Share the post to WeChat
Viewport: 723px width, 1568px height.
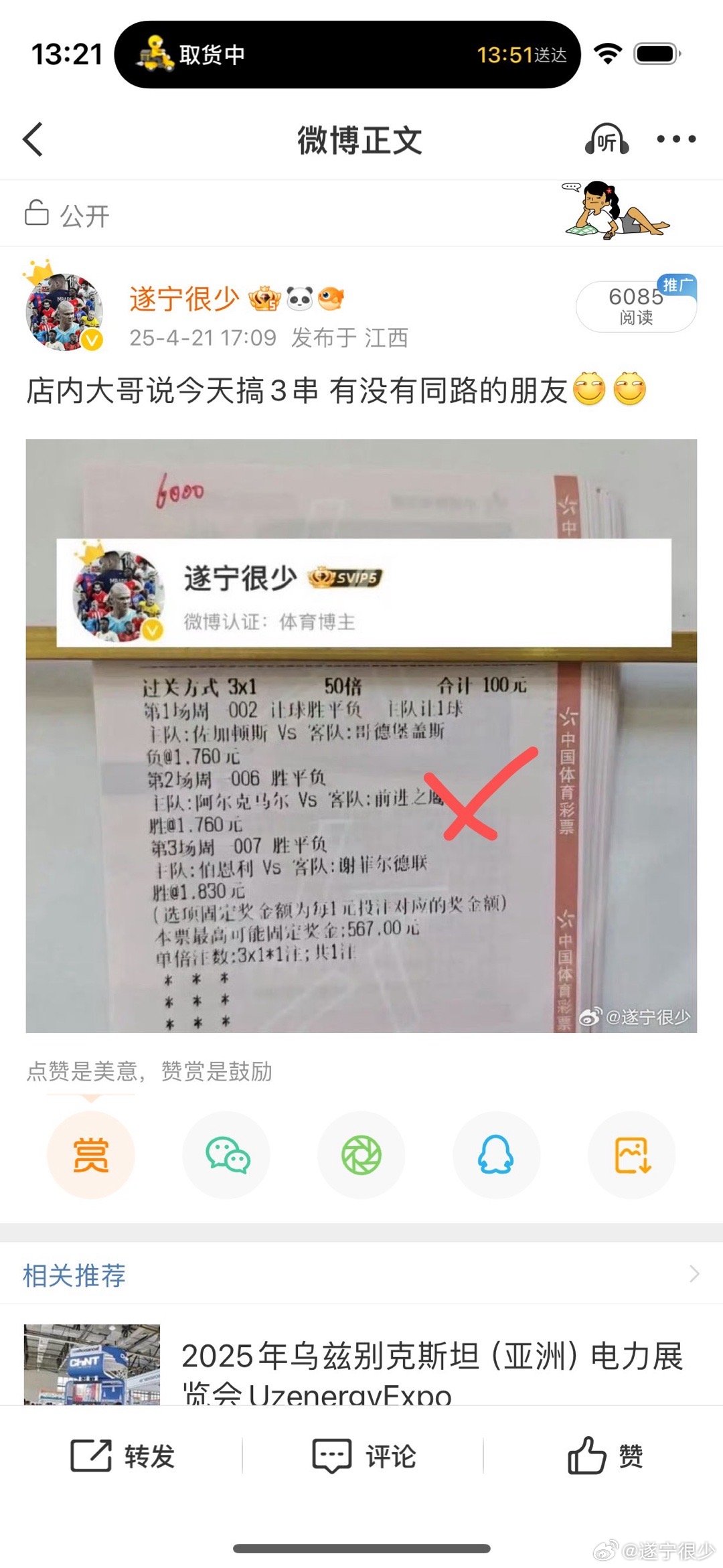pyautogui.click(x=227, y=1155)
